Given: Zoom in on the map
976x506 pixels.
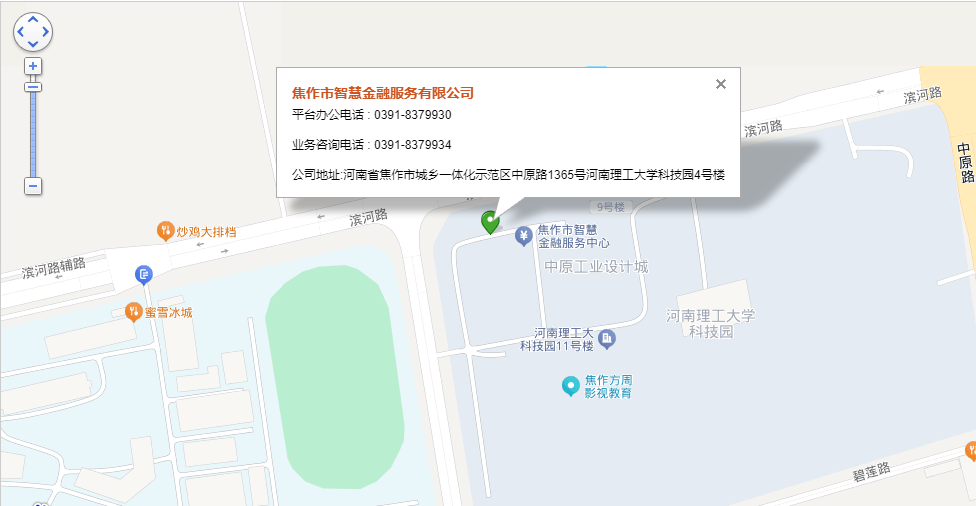Looking at the screenshot, I should pos(33,66).
